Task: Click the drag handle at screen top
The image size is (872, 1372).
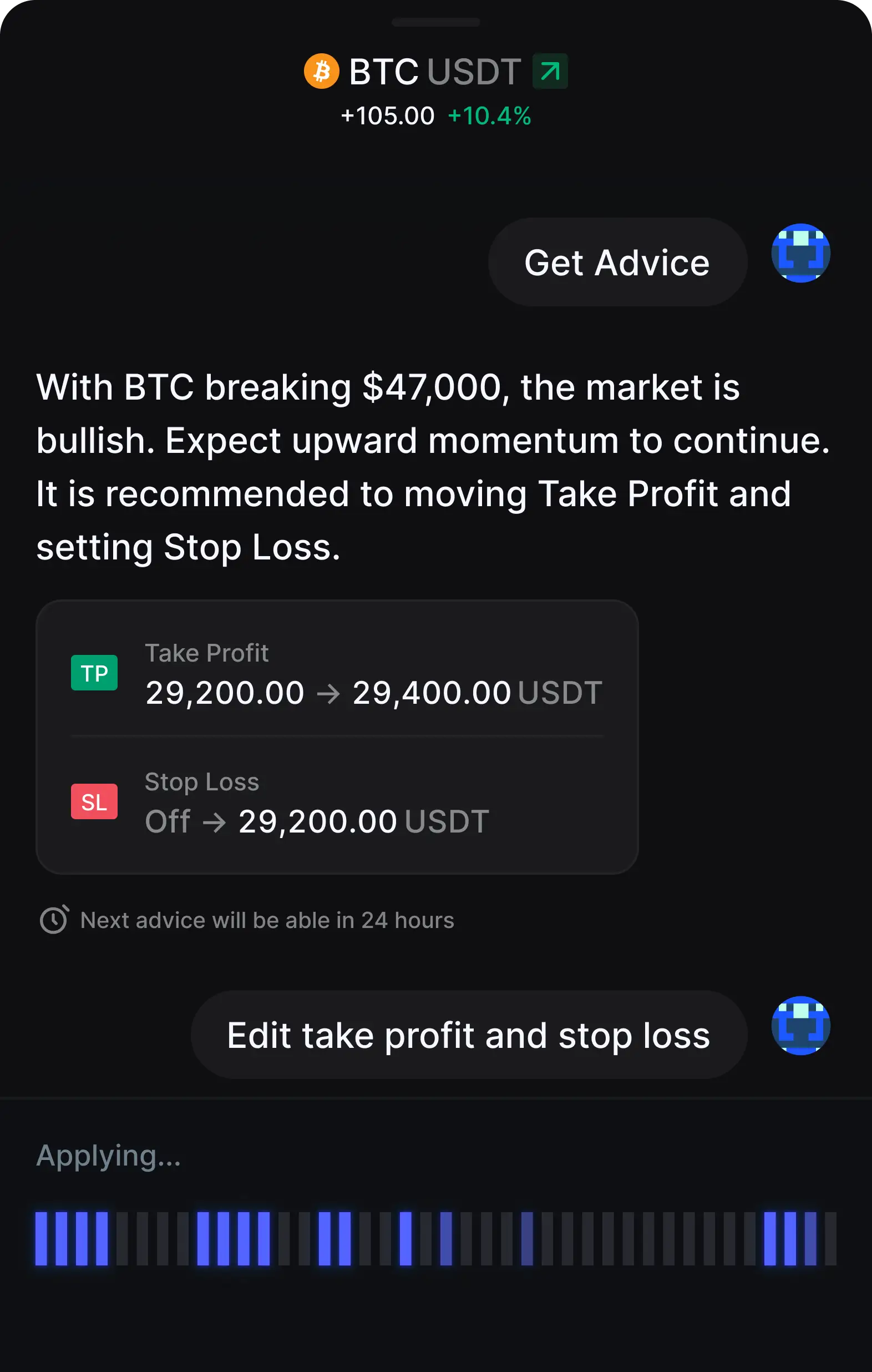Action: coord(435,23)
